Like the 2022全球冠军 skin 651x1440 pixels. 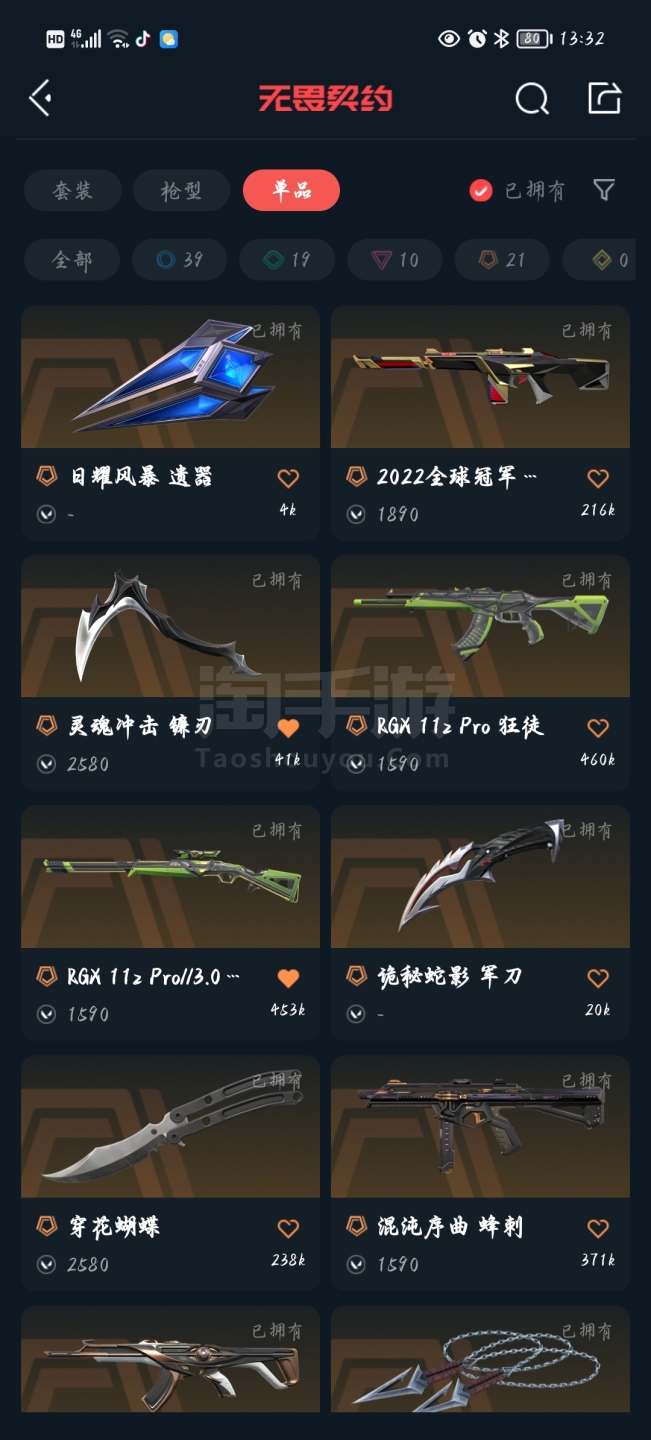598,478
